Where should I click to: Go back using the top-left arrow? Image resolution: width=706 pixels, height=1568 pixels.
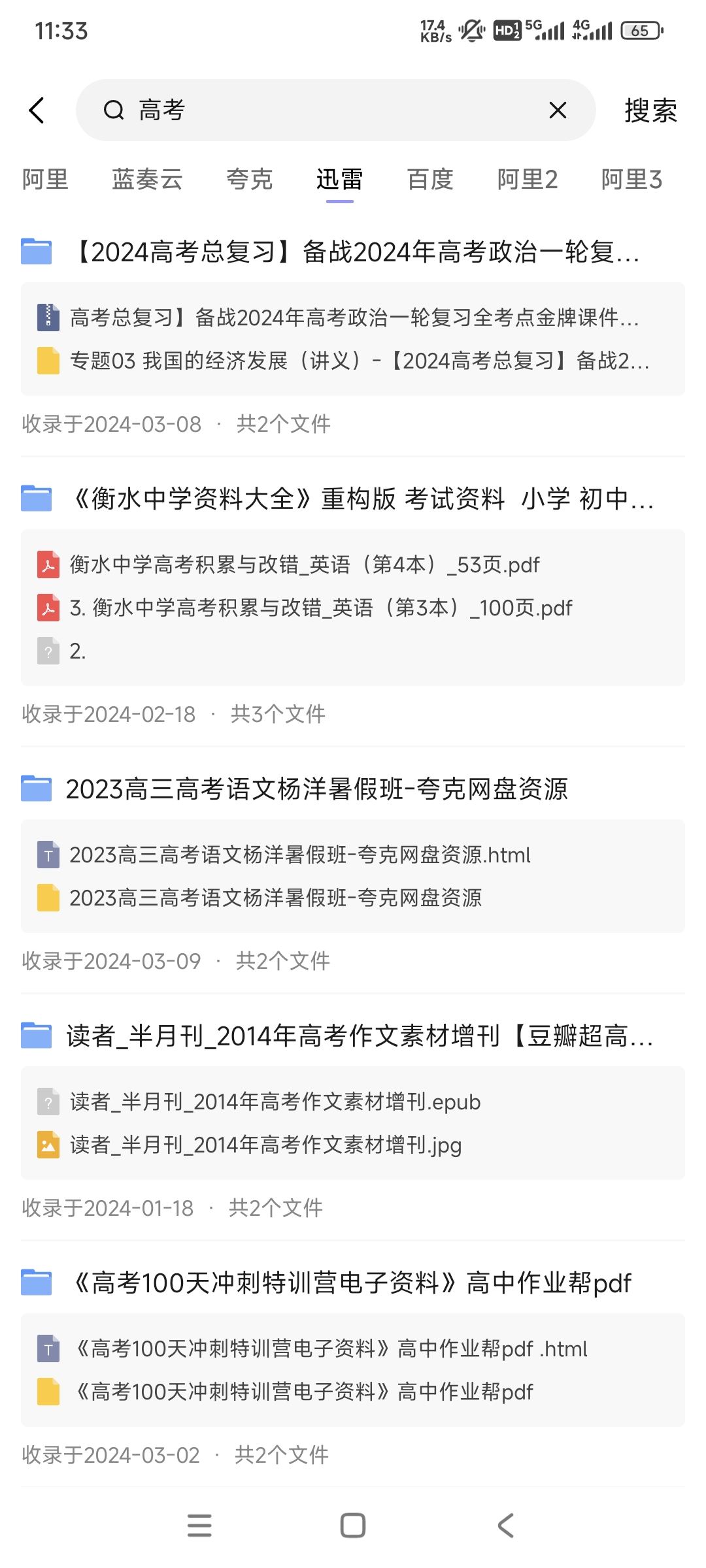click(37, 110)
